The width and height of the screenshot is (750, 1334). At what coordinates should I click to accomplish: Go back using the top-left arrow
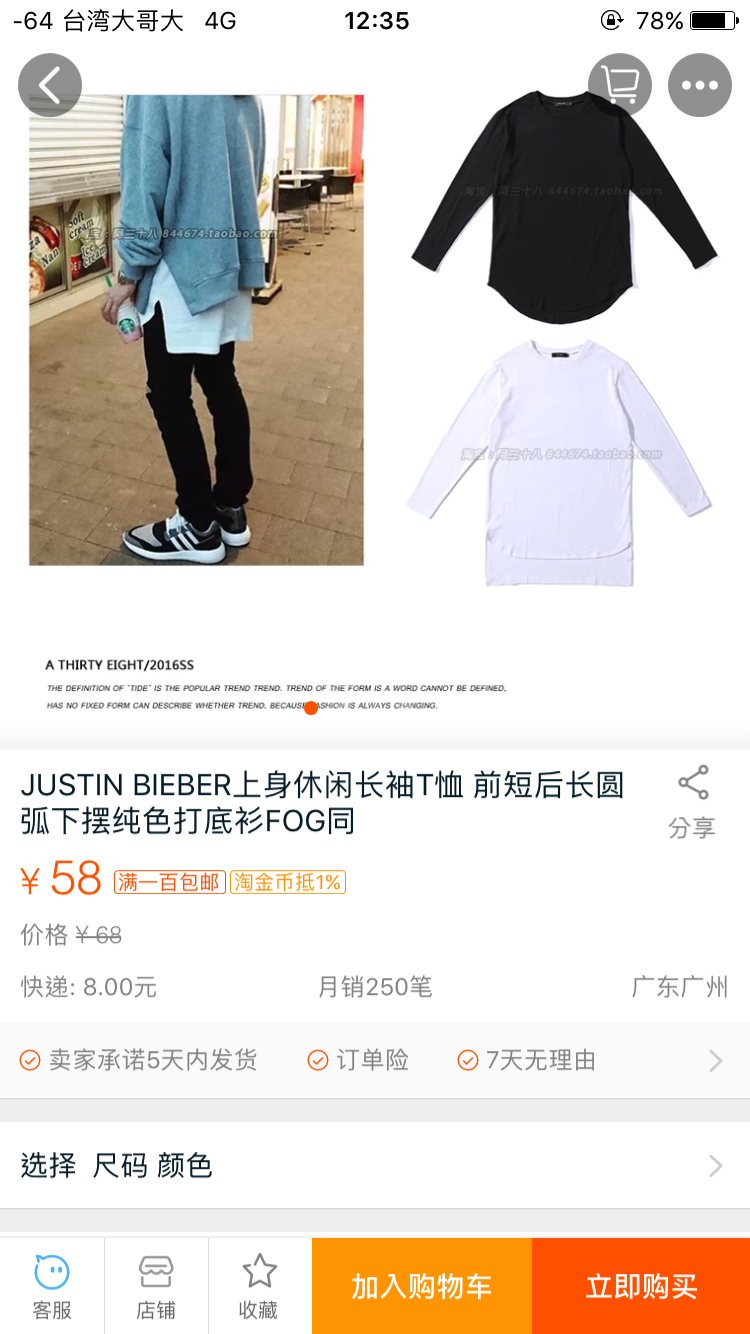click(50, 85)
